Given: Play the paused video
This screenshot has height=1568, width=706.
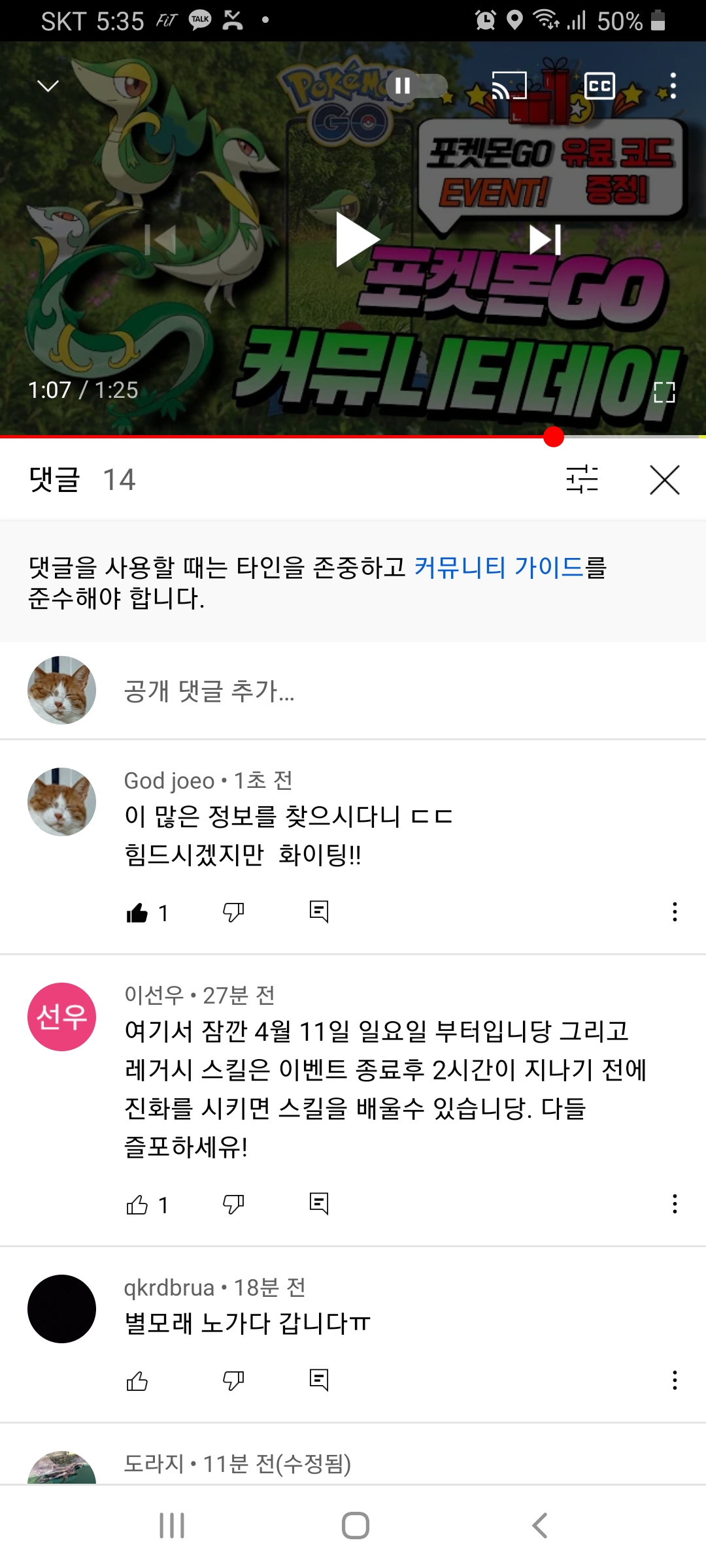Looking at the screenshot, I should pos(357,240).
